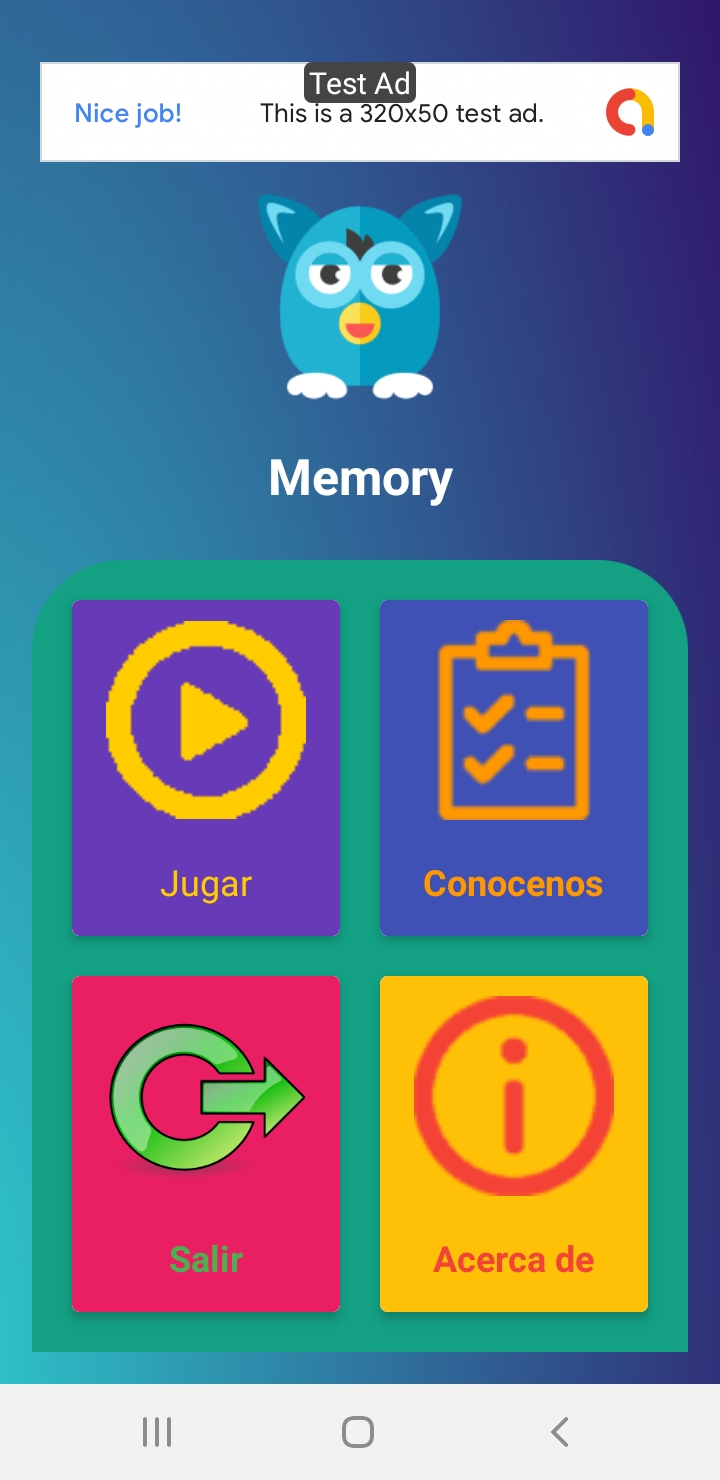This screenshot has height=1480, width=720.
Task: Go back using the system back button
Action: [560, 1432]
